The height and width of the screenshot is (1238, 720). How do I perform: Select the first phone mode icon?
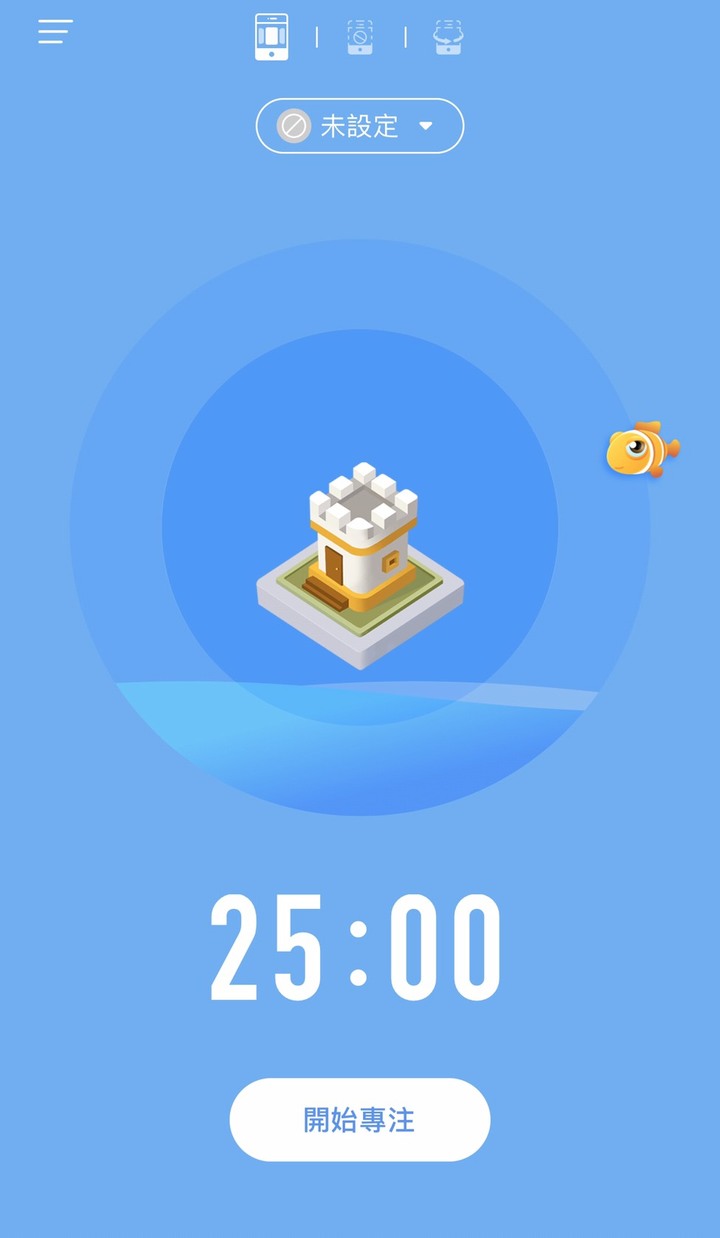coord(271,37)
